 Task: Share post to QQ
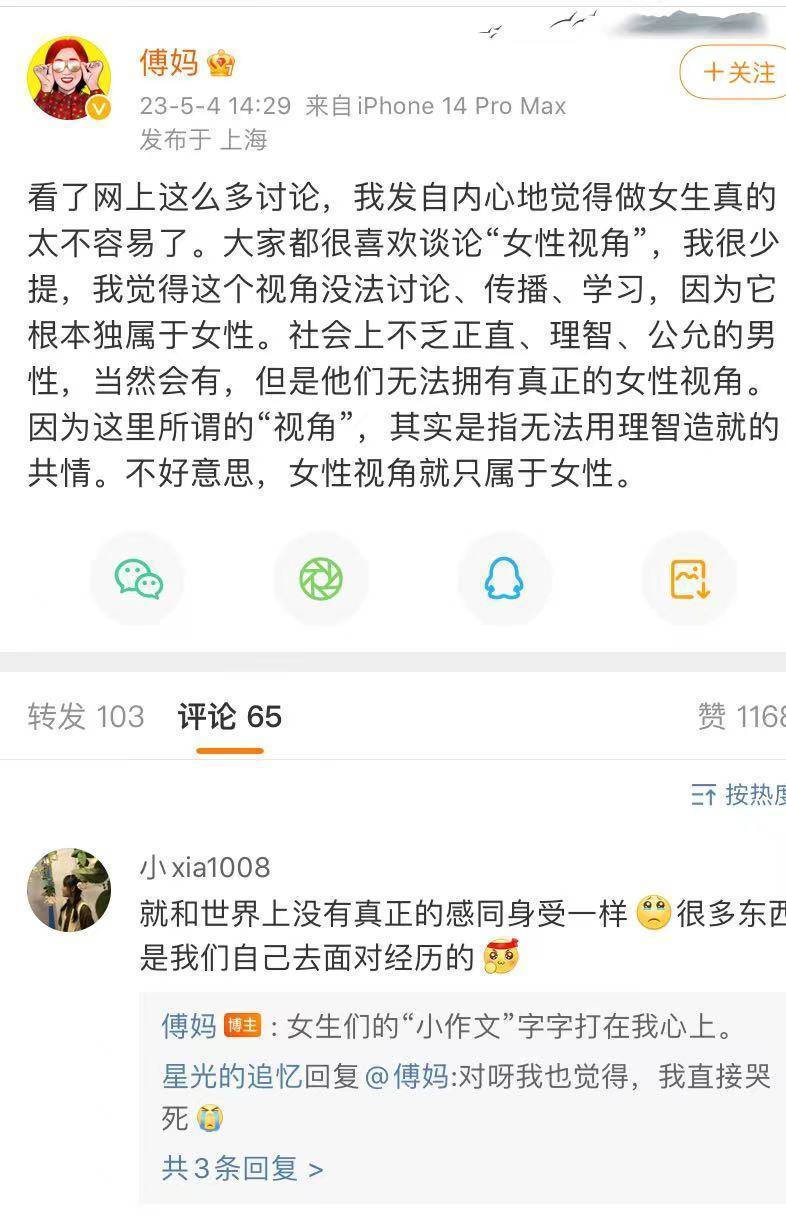pyautogui.click(x=504, y=579)
